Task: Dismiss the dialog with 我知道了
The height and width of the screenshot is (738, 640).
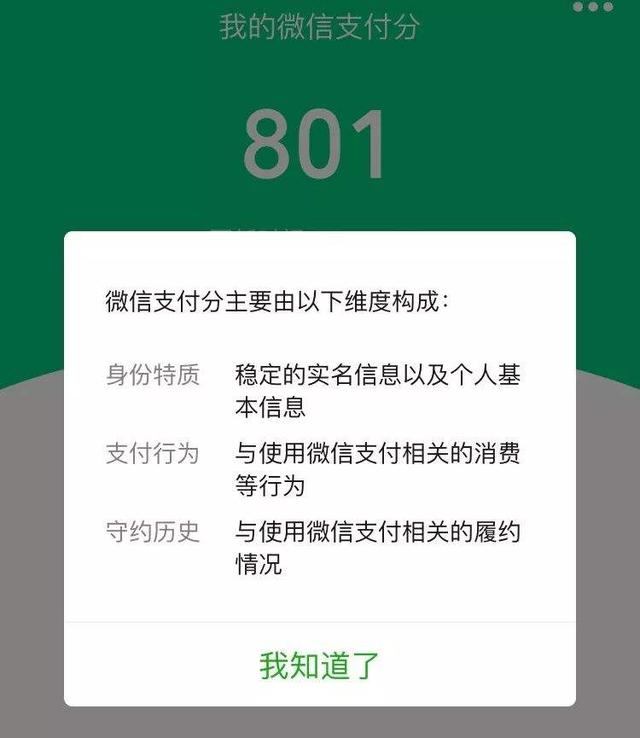Action: pos(320,665)
